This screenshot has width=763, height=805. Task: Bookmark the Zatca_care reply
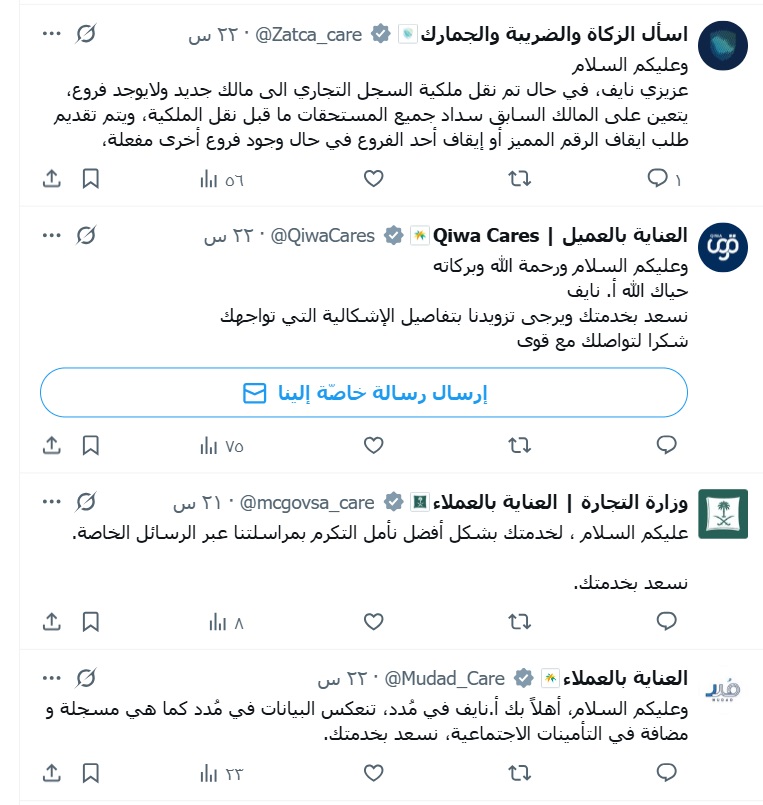tap(90, 179)
